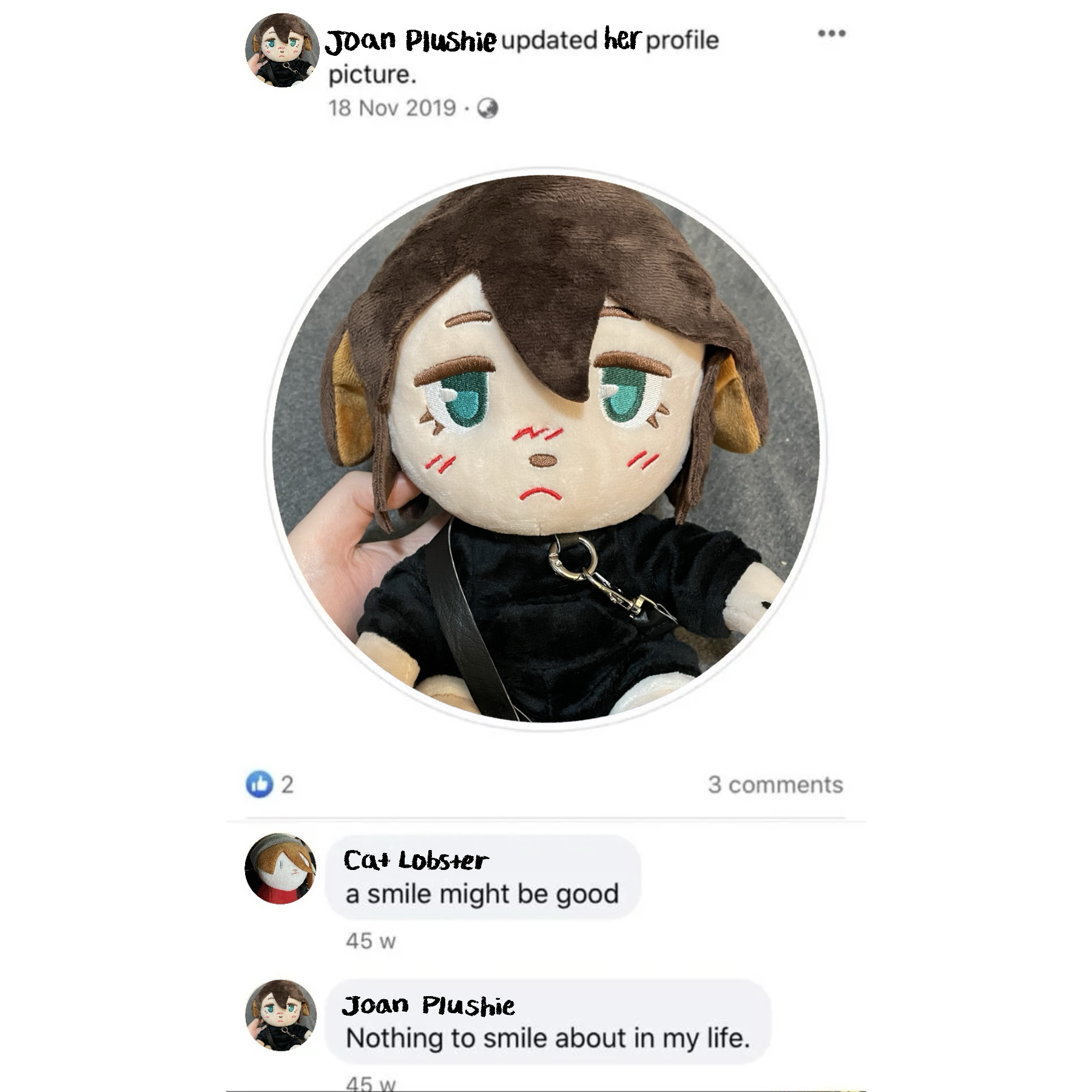
Task: Open the post's three-dot options menu
Action: pyautogui.click(x=831, y=33)
